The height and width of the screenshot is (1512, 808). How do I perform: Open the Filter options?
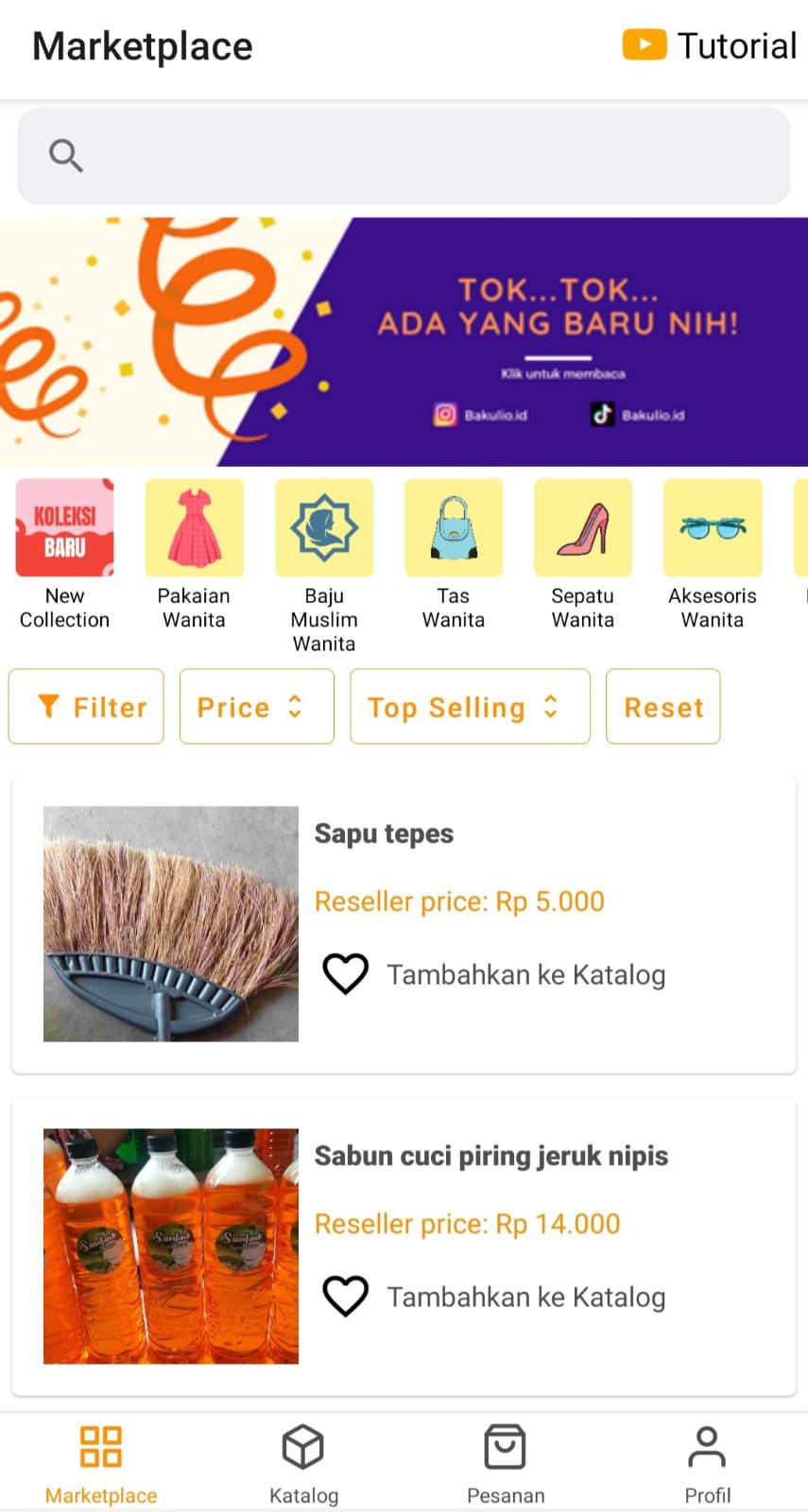pos(86,707)
